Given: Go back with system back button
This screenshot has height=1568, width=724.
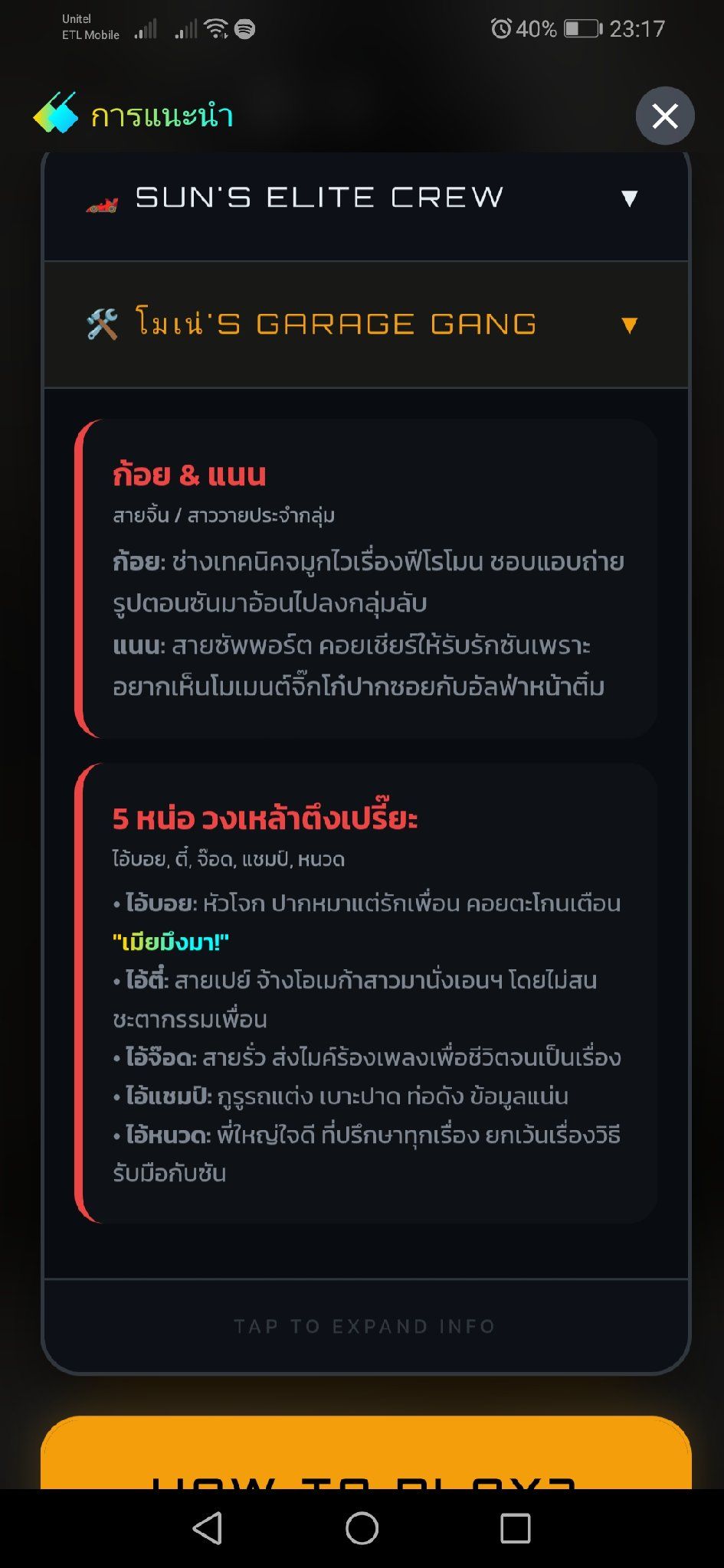Looking at the screenshot, I should click(x=208, y=1528).
